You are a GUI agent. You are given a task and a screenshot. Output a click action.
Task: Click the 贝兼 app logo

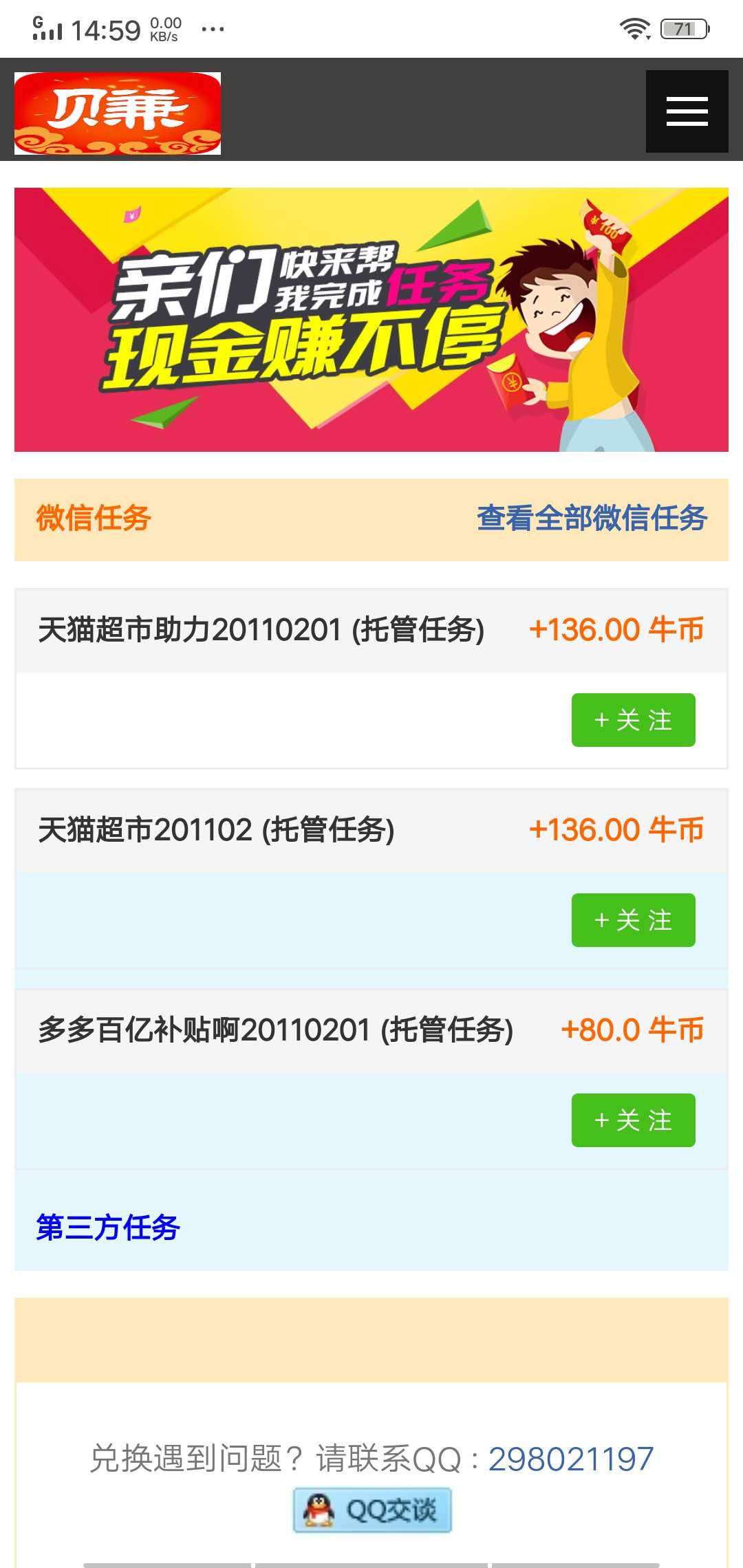tap(117, 113)
